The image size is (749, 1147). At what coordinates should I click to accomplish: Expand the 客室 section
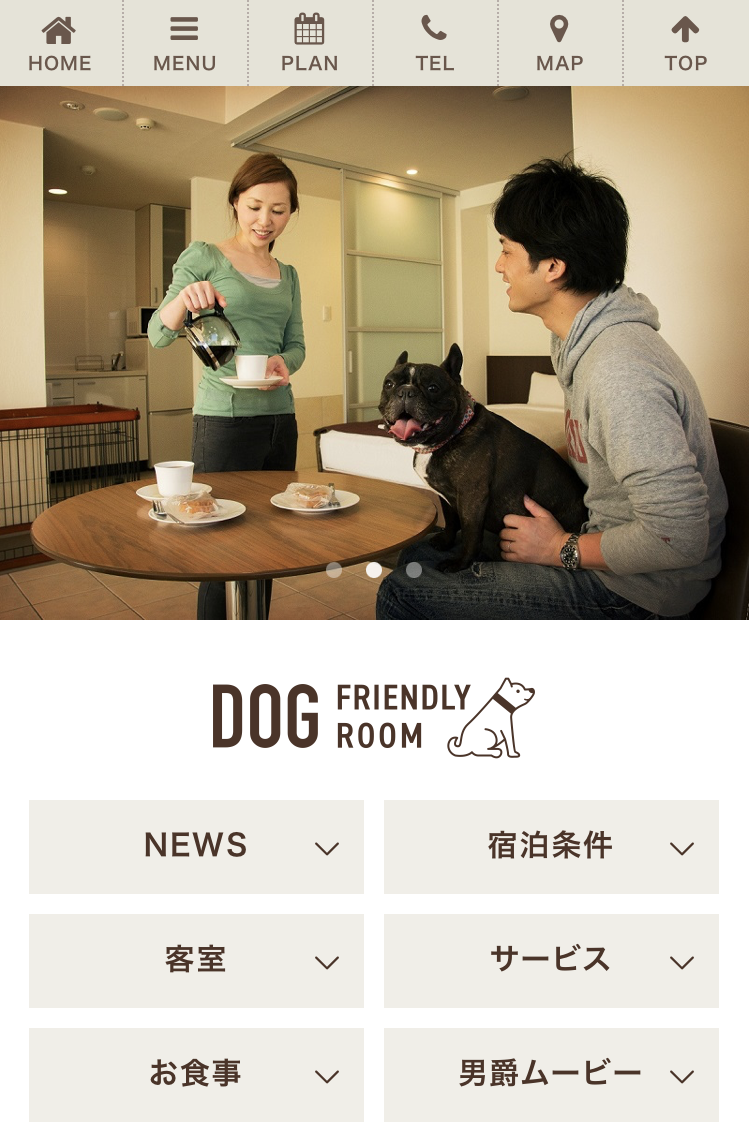(x=196, y=960)
